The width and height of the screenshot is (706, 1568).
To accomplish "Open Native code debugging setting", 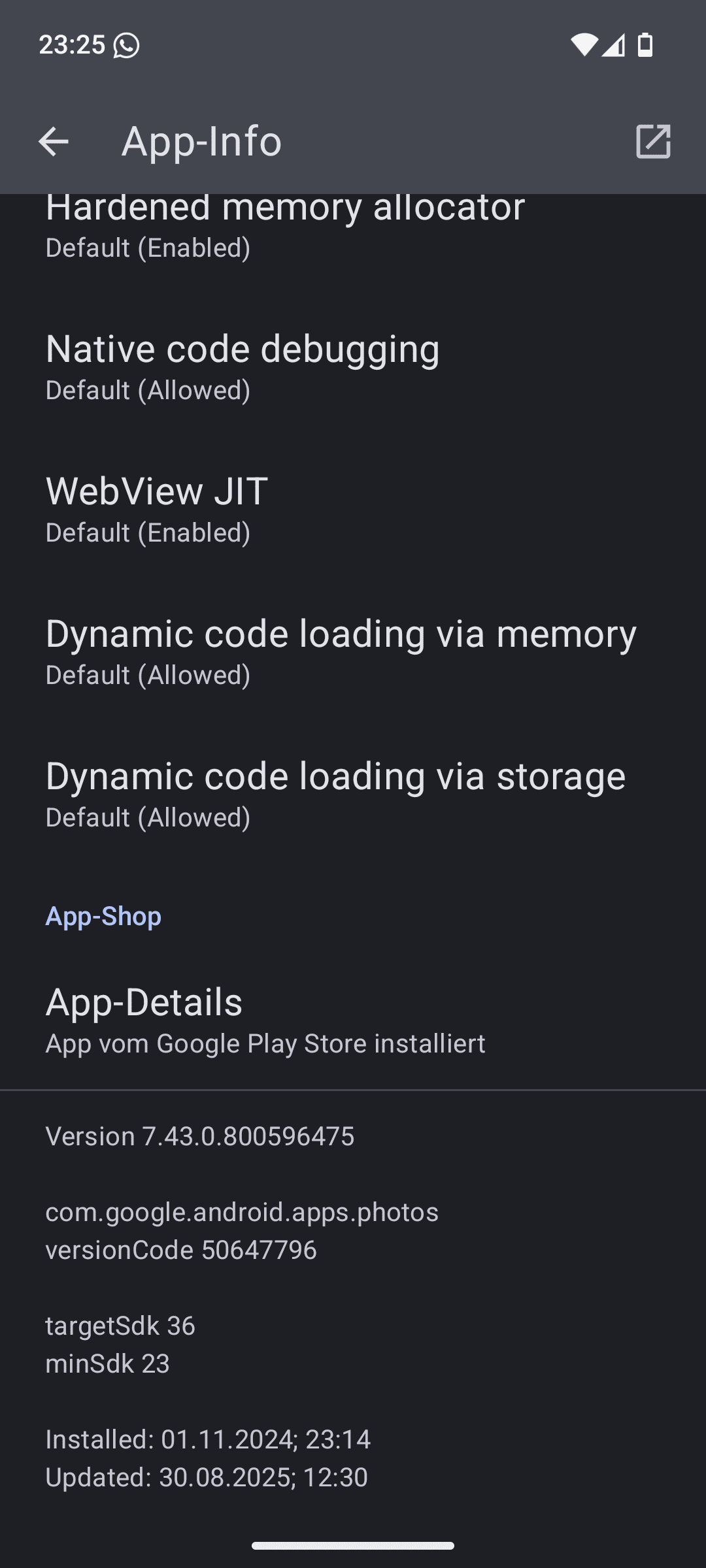I will pyautogui.click(x=243, y=367).
